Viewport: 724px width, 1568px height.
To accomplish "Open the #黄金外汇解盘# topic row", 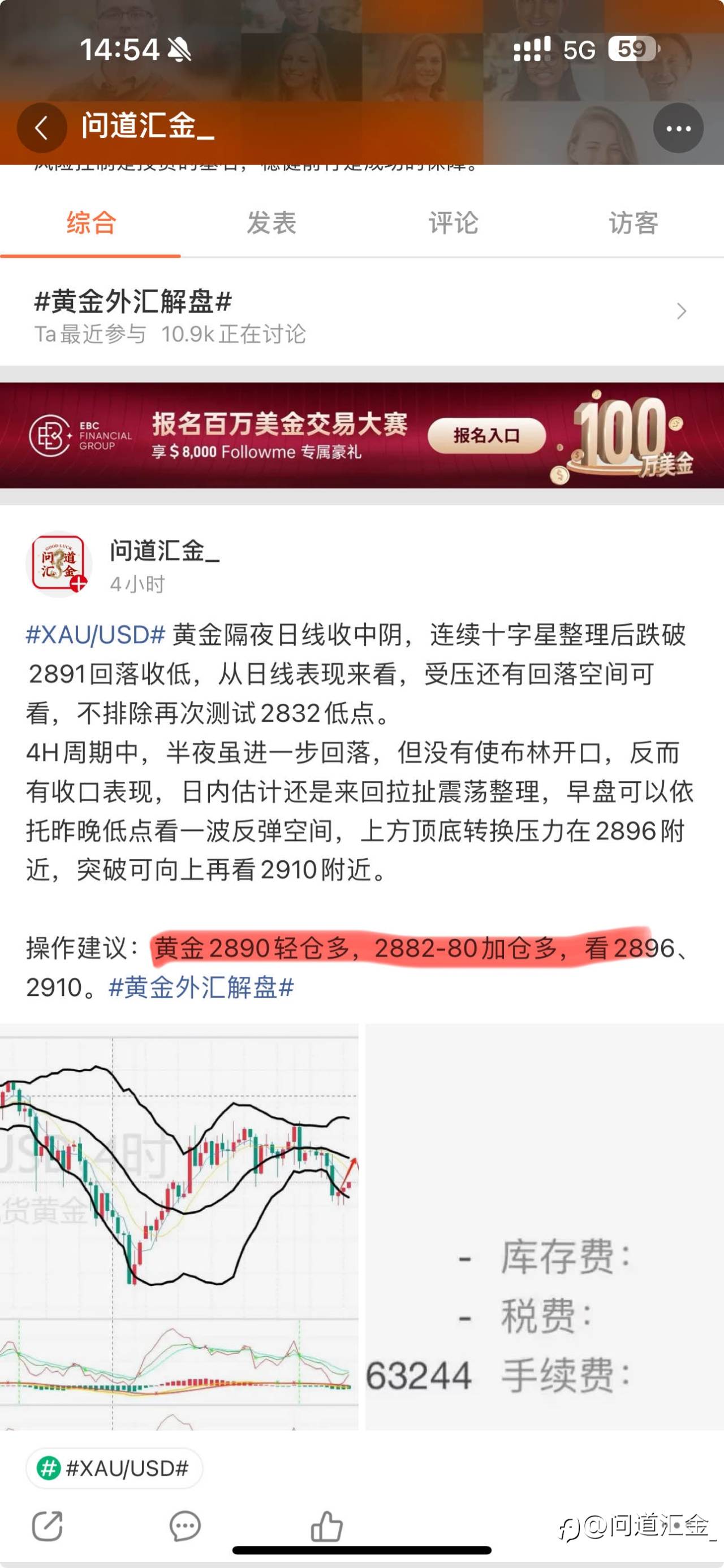I will pyautogui.click(x=361, y=315).
